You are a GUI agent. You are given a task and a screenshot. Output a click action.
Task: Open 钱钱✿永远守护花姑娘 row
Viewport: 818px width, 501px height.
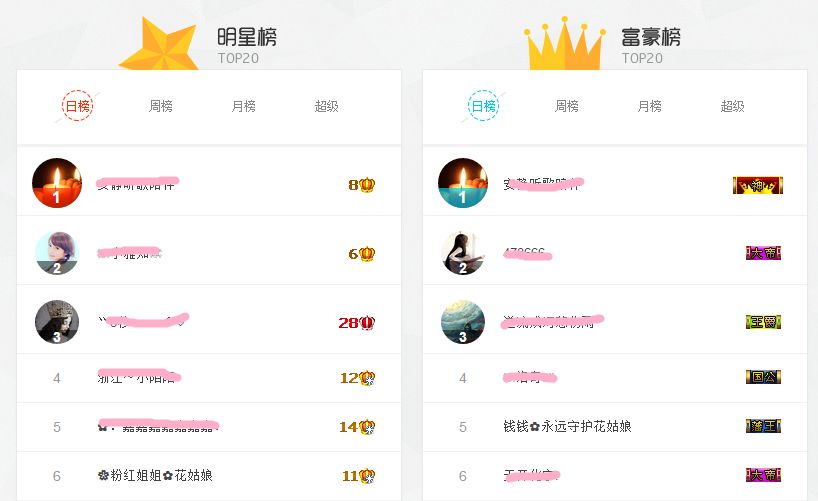(x=567, y=427)
